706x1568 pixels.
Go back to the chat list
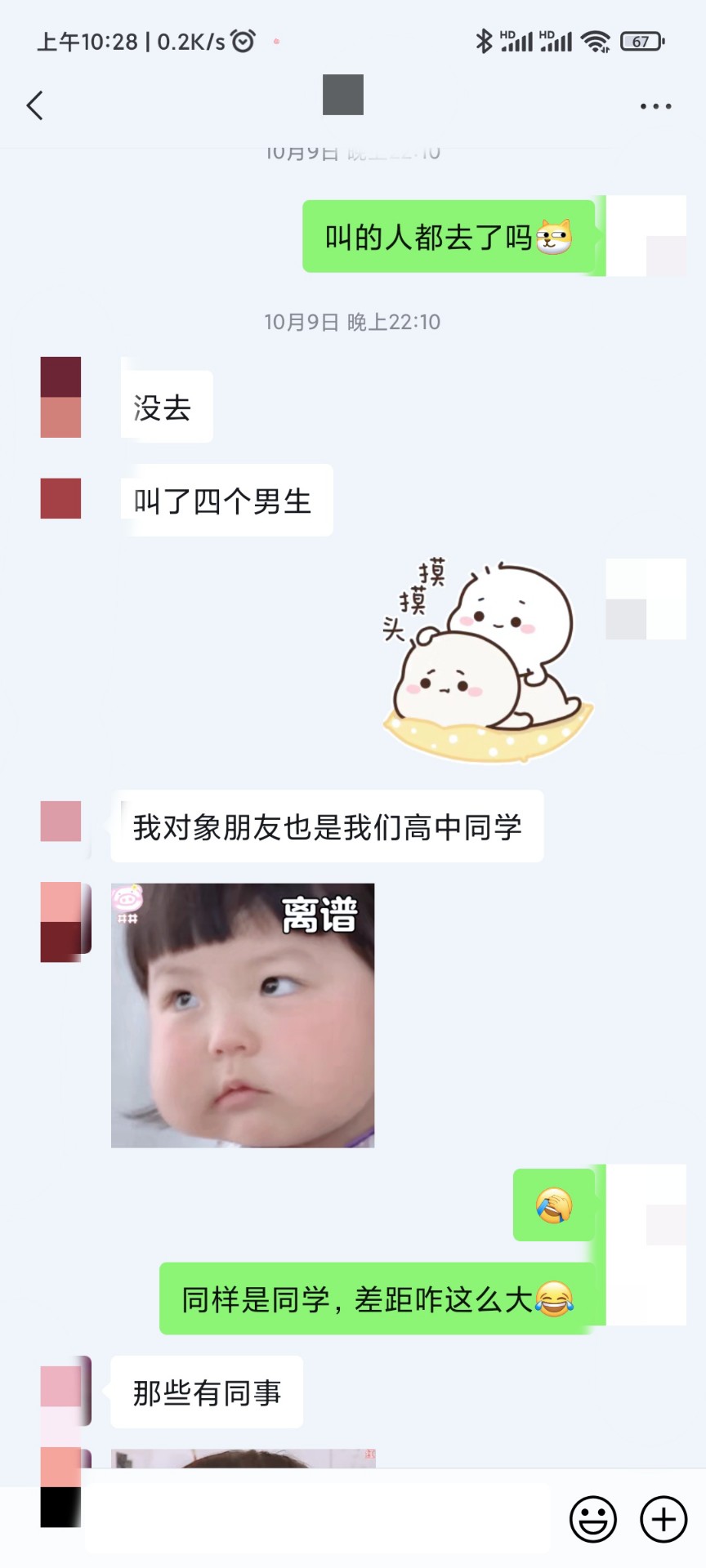click(34, 105)
